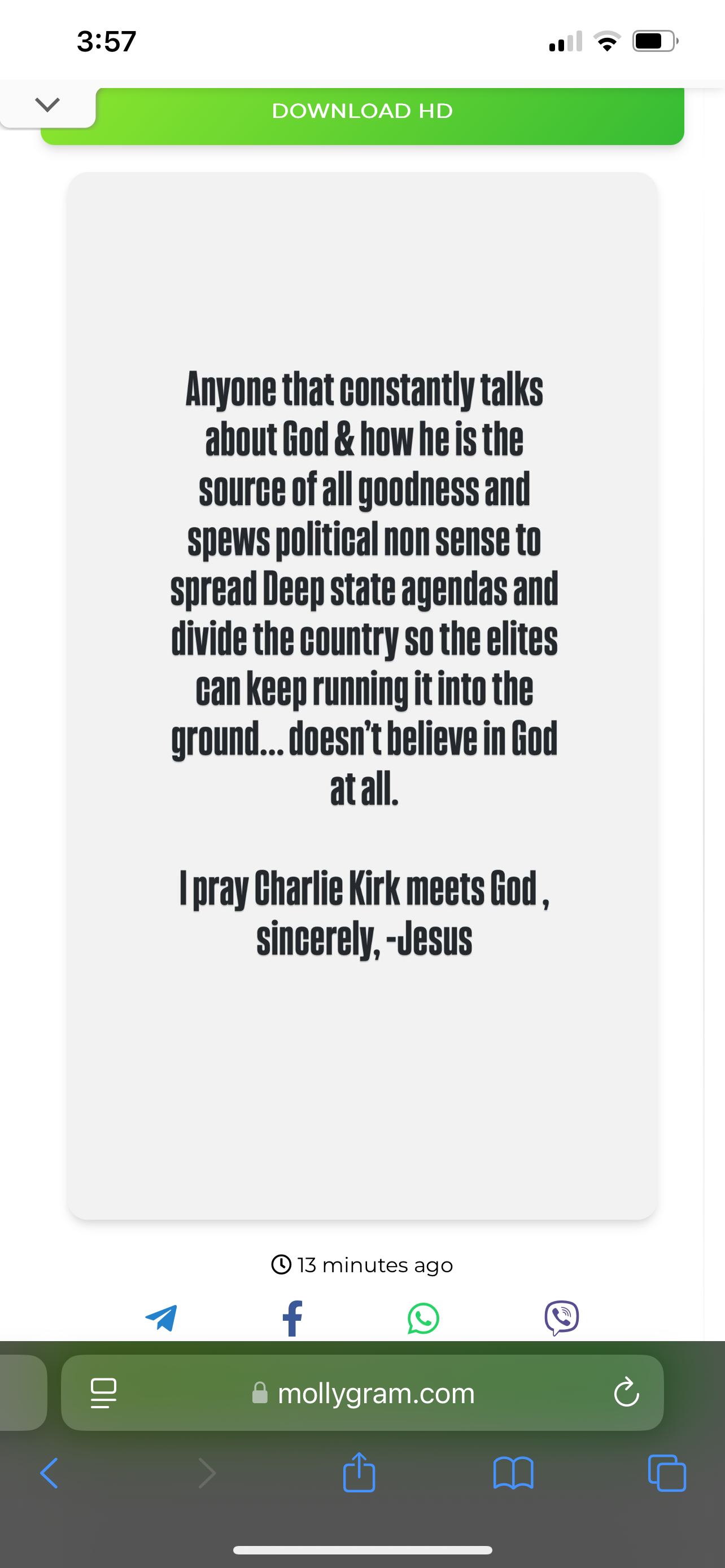This screenshot has width=725, height=1568.
Task: Collapse the panel with the down chevron
Action: (47, 104)
